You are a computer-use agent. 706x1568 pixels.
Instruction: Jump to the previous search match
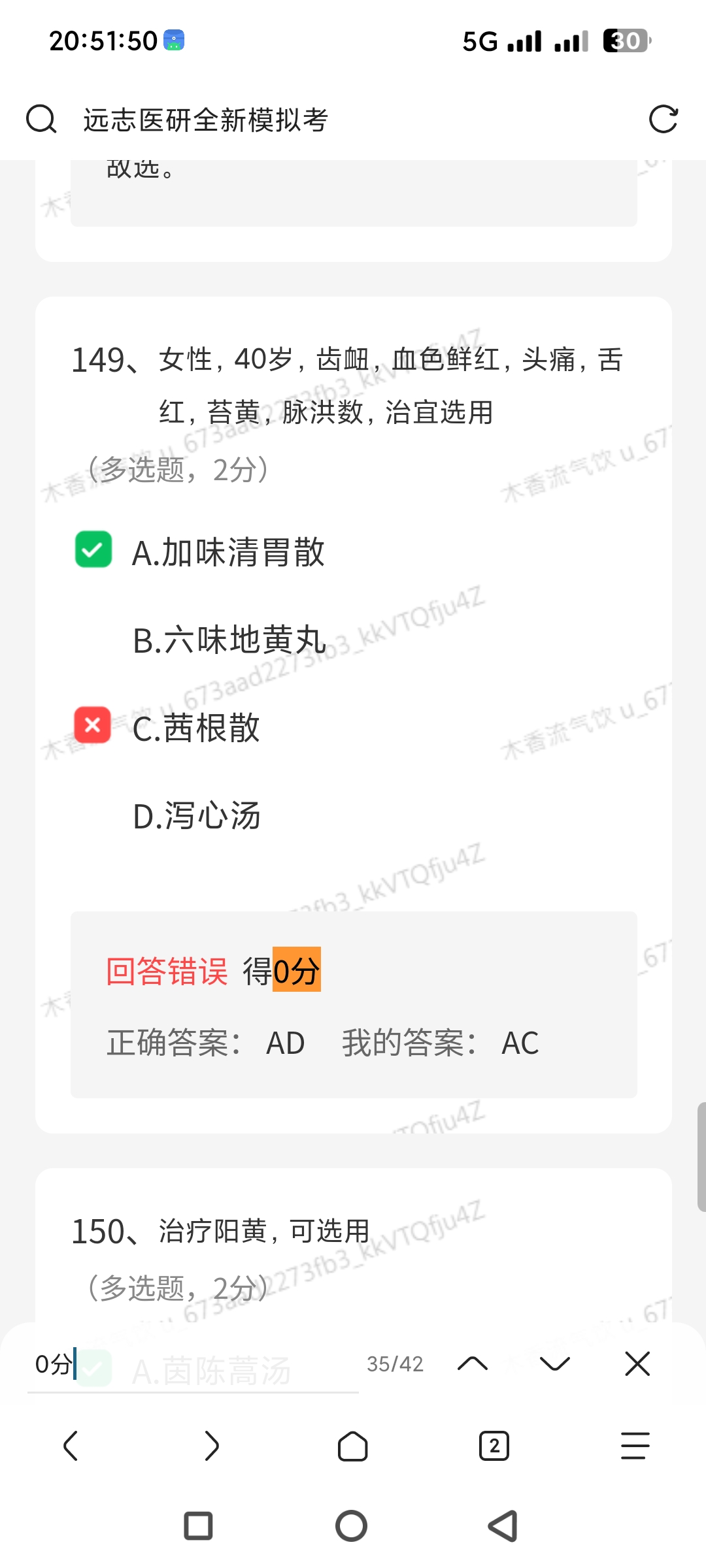point(473,1364)
